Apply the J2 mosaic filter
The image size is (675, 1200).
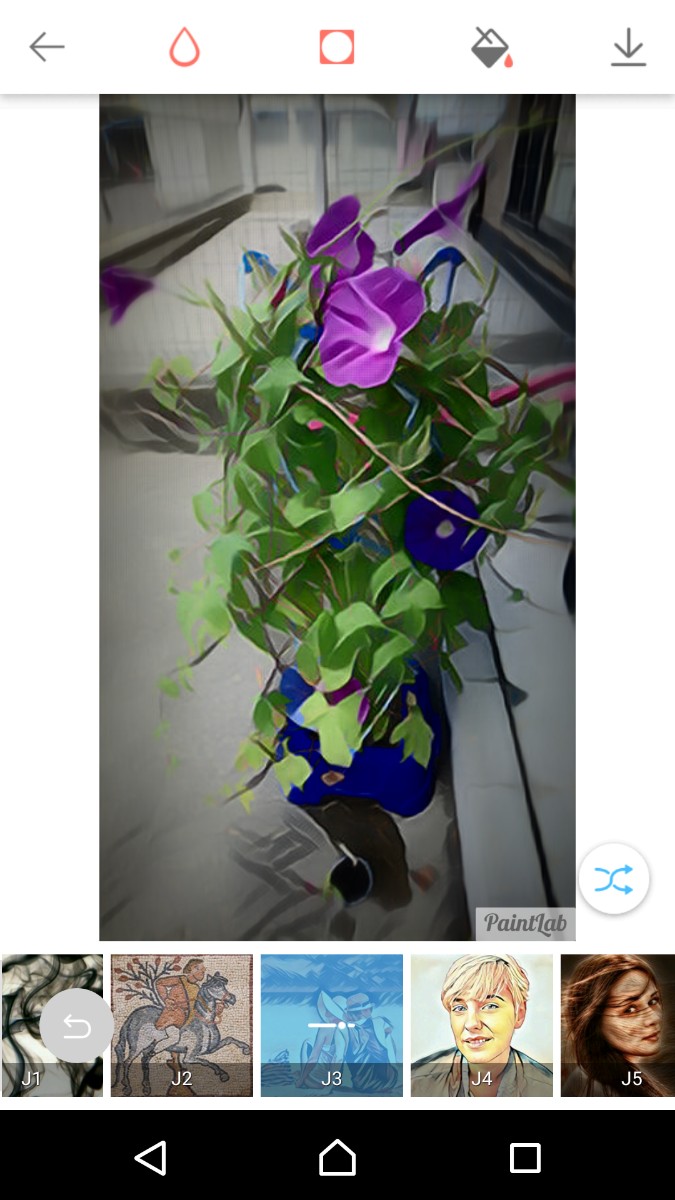[x=182, y=1025]
